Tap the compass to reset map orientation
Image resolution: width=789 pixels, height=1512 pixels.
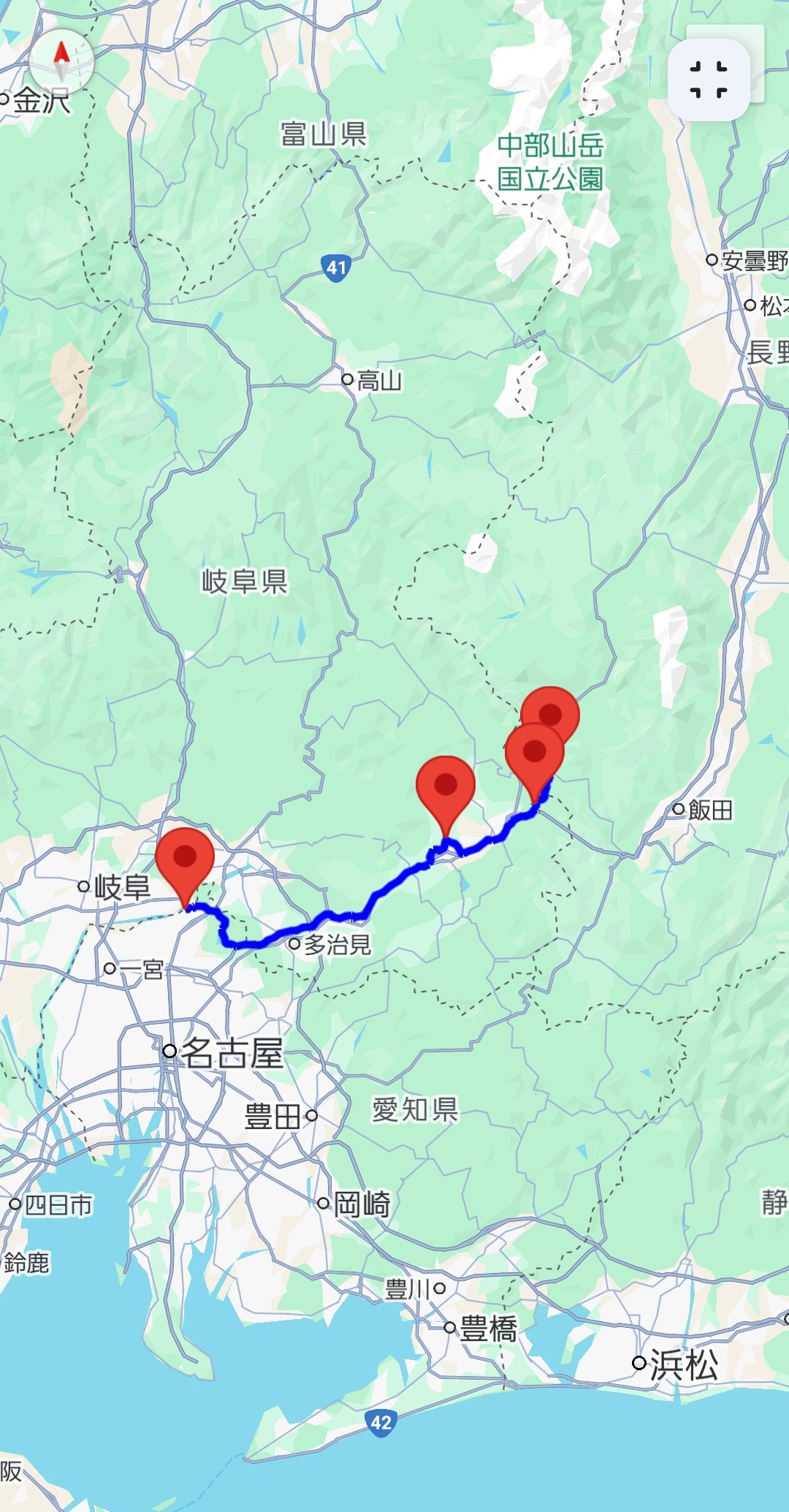[x=61, y=61]
